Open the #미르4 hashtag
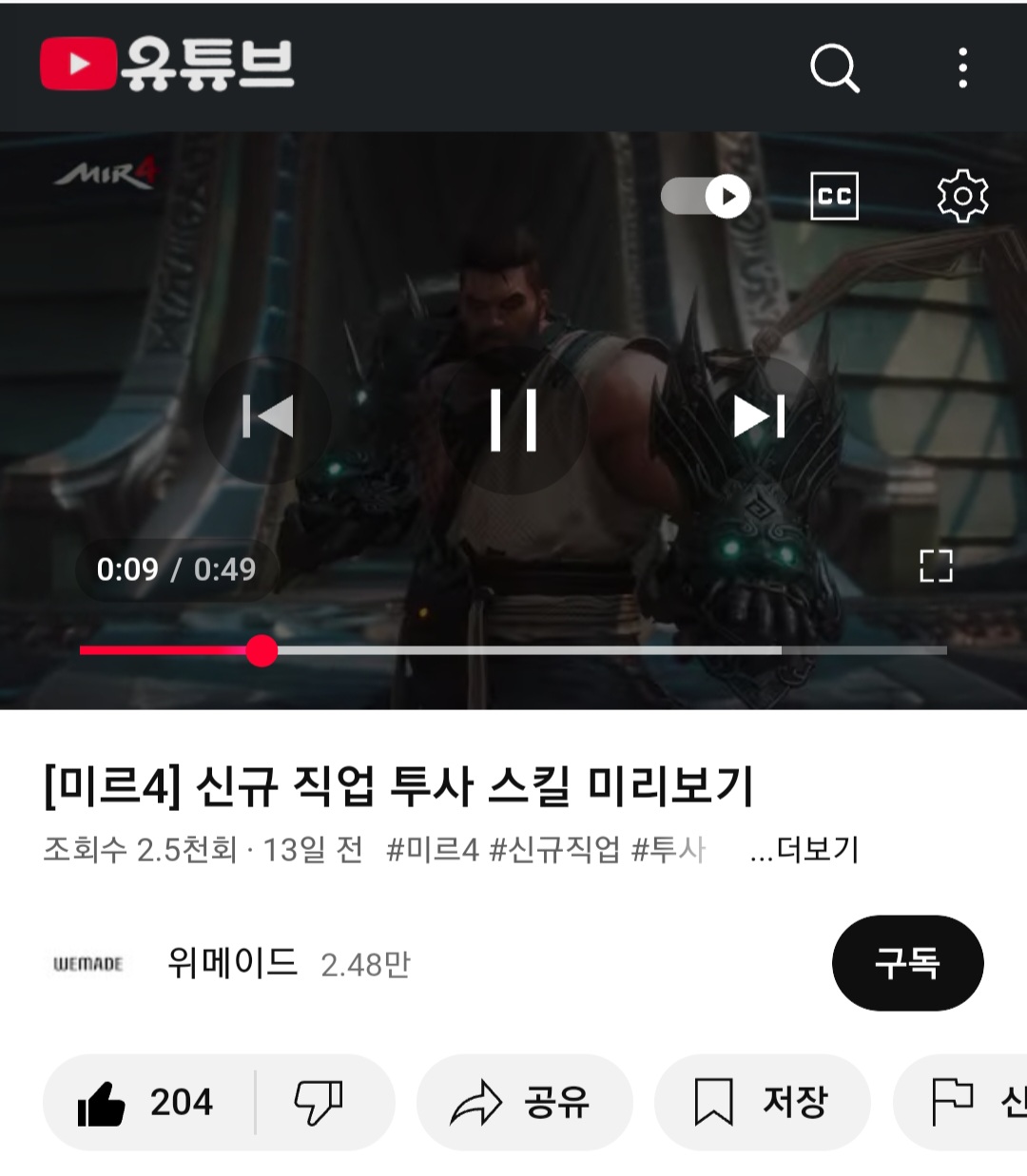 tap(433, 849)
